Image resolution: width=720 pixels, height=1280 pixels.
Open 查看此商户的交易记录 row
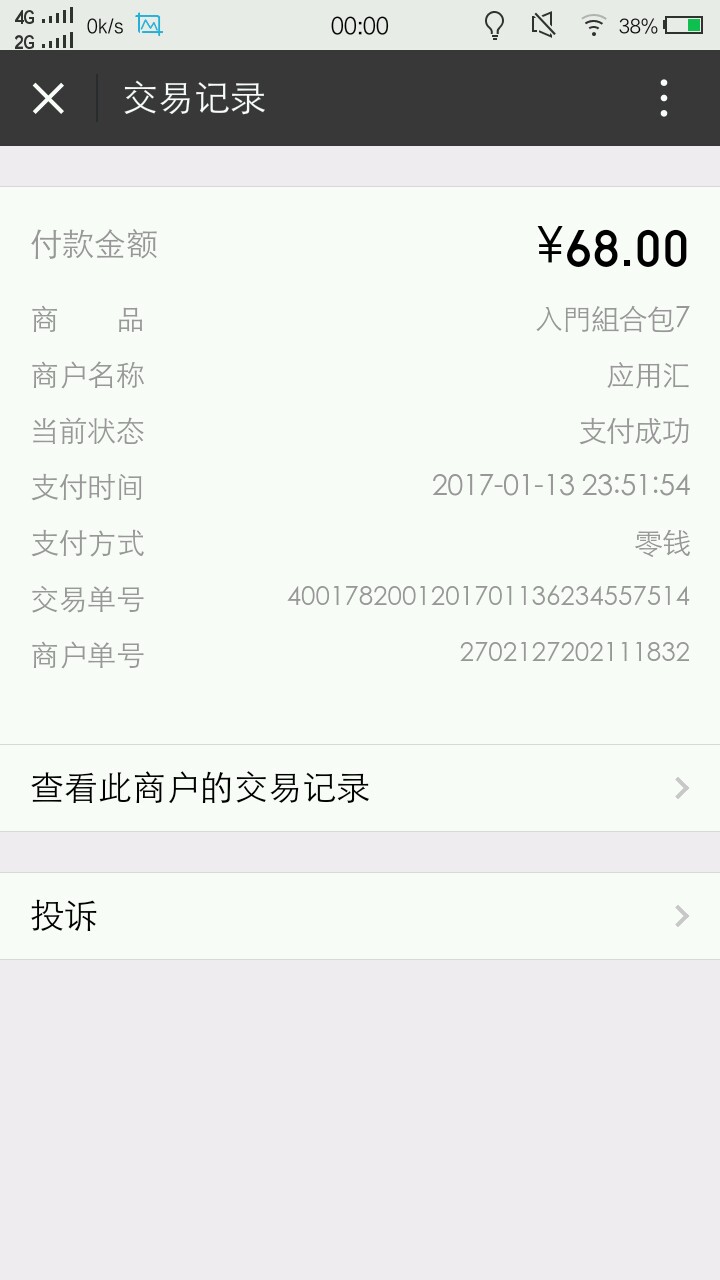[x=360, y=788]
